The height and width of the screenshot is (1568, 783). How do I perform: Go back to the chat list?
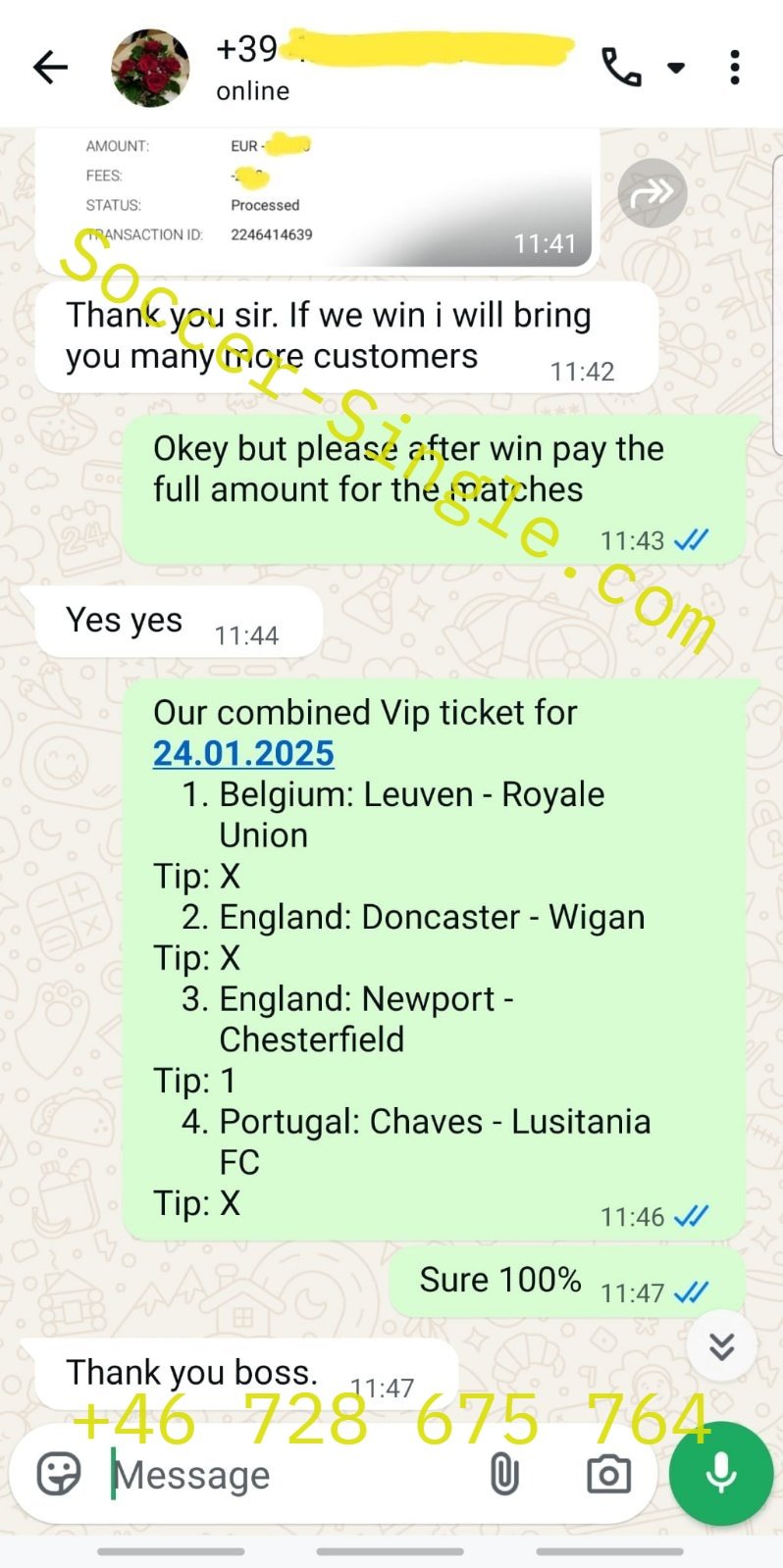tap(50, 68)
